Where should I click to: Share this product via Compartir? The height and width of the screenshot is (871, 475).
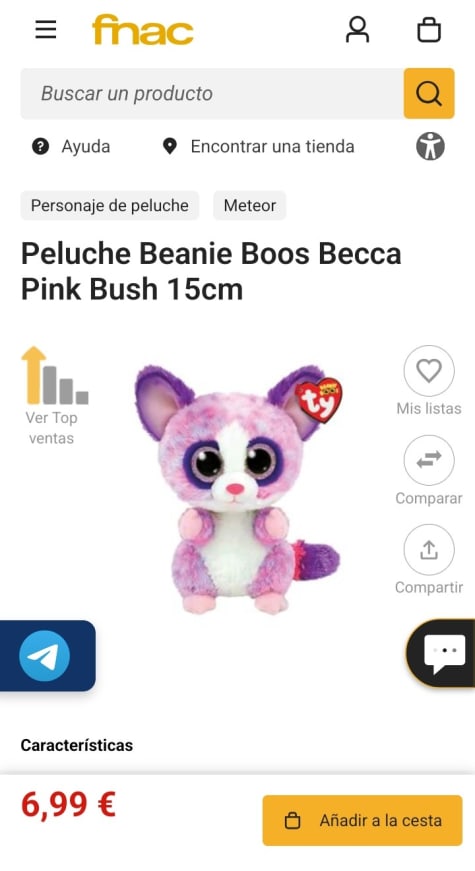[x=429, y=559]
